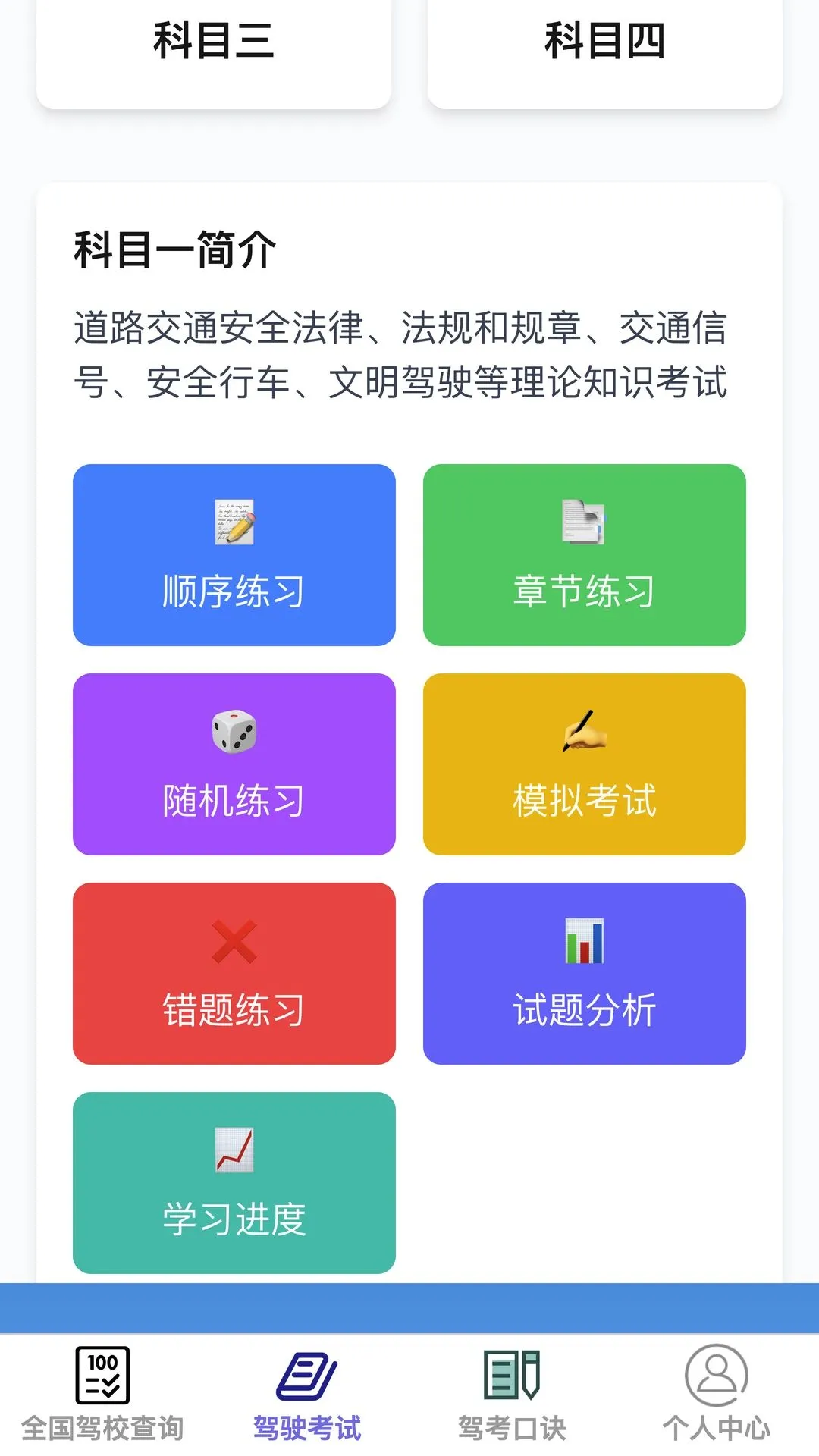
Task: Open 章节练习 chapter practice
Action: point(585,555)
